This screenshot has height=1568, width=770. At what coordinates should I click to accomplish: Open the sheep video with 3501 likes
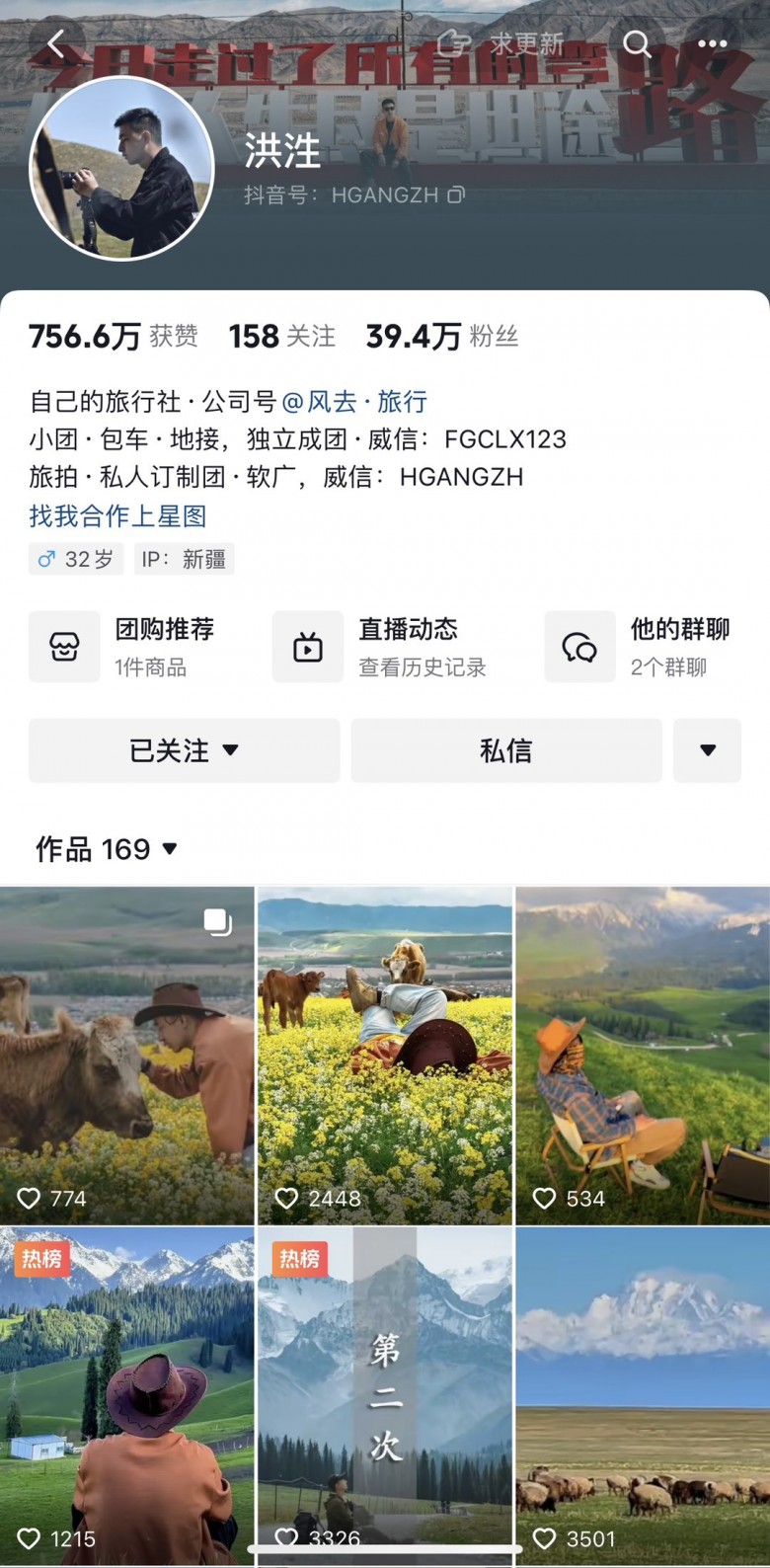(643, 1394)
